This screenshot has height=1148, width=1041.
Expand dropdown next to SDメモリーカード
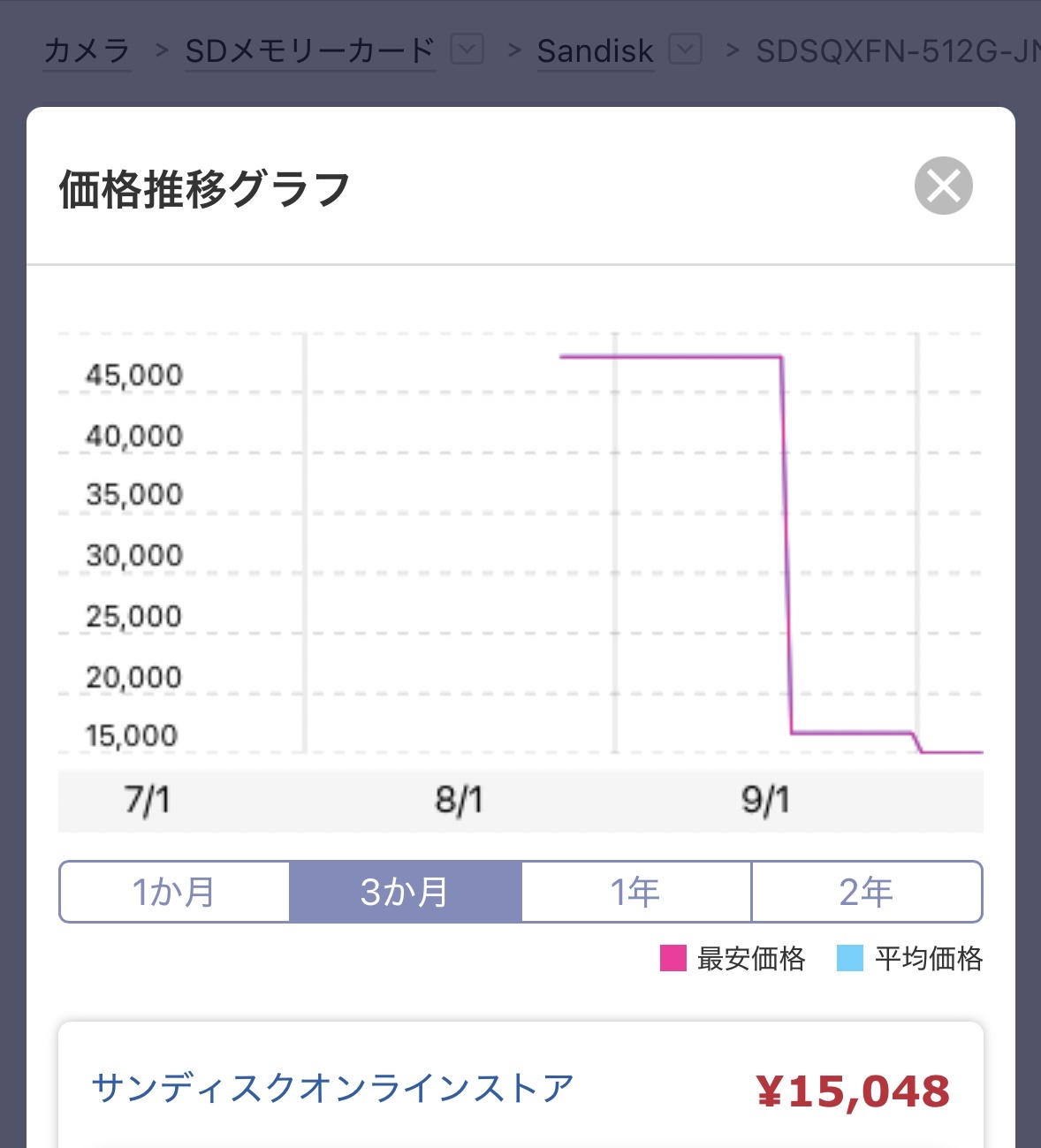click(467, 49)
